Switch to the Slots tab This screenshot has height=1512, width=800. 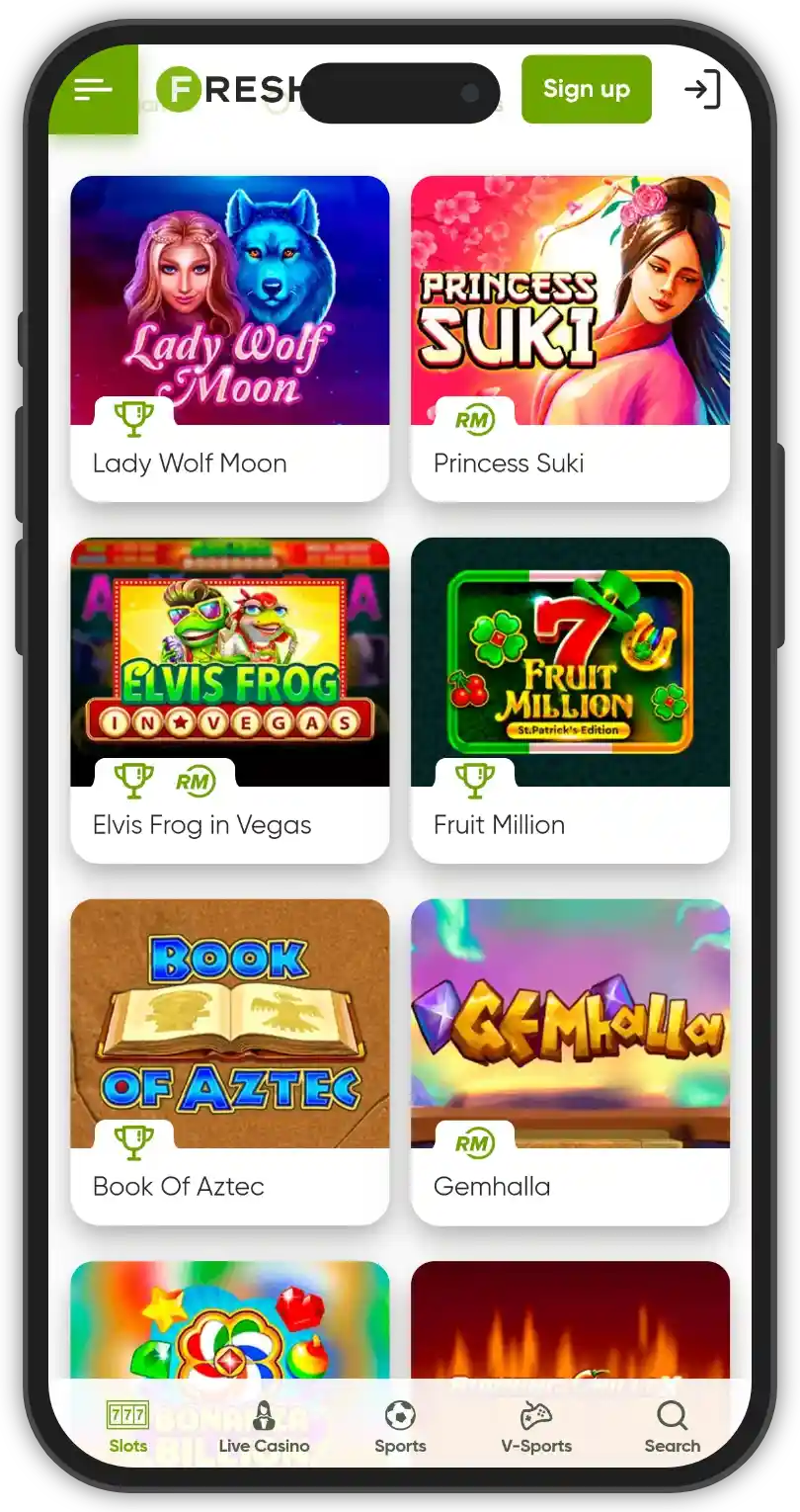(127, 1428)
